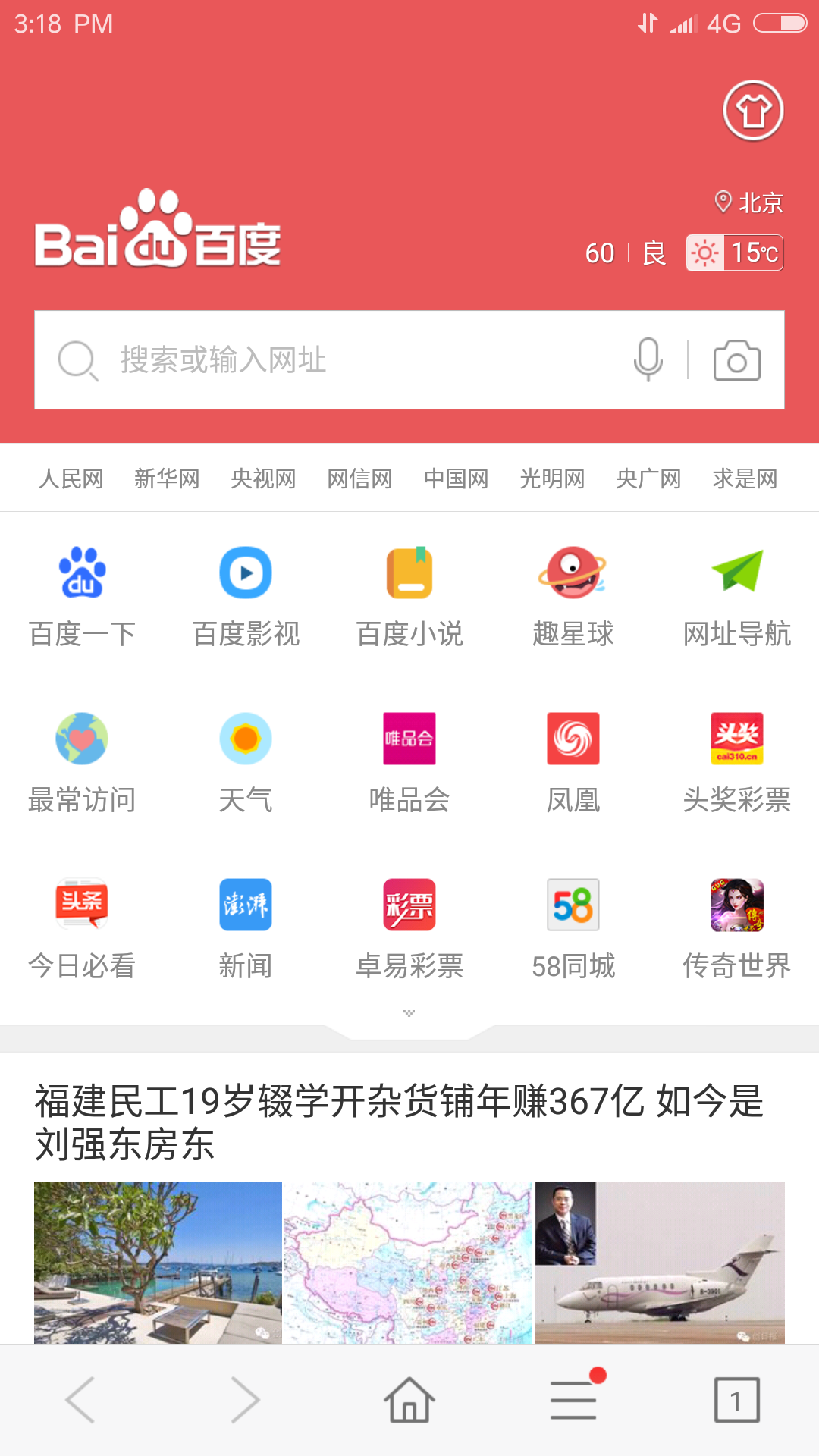The height and width of the screenshot is (1456, 819).
Task: Open the skin theme shirt icon
Action: coord(752,111)
